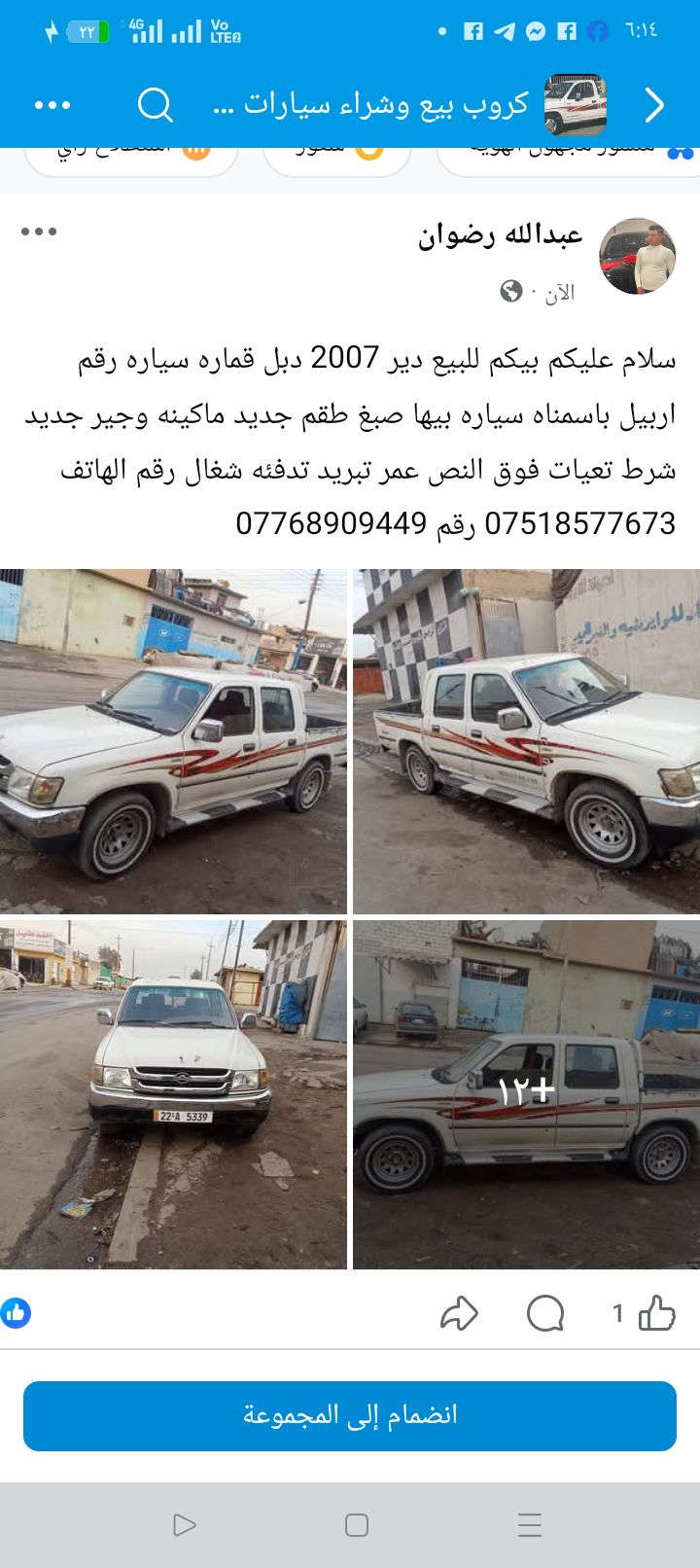Open recent apps from the navigation bar
This screenshot has width=700, height=1568.
(x=529, y=1524)
